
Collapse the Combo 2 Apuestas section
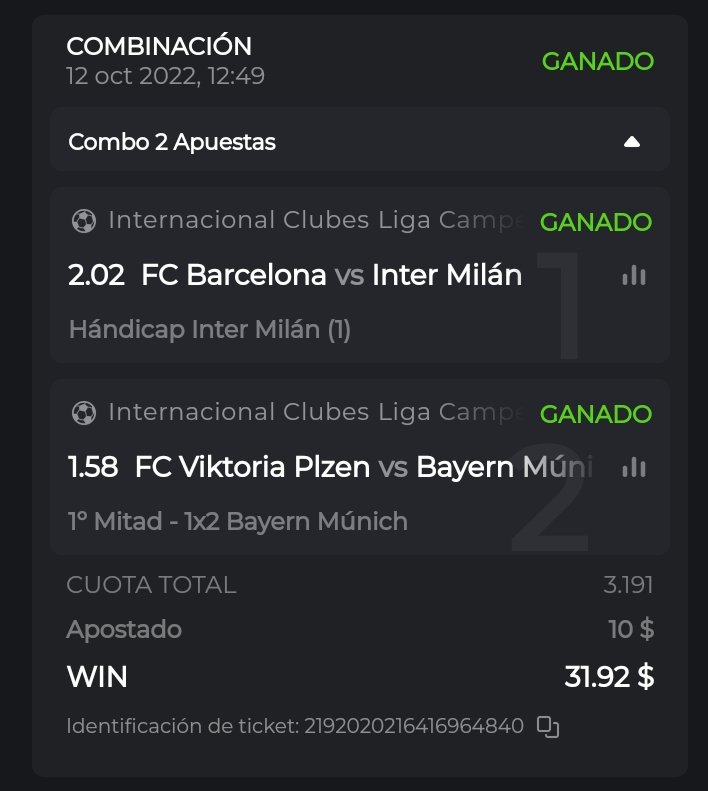point(631,142)
